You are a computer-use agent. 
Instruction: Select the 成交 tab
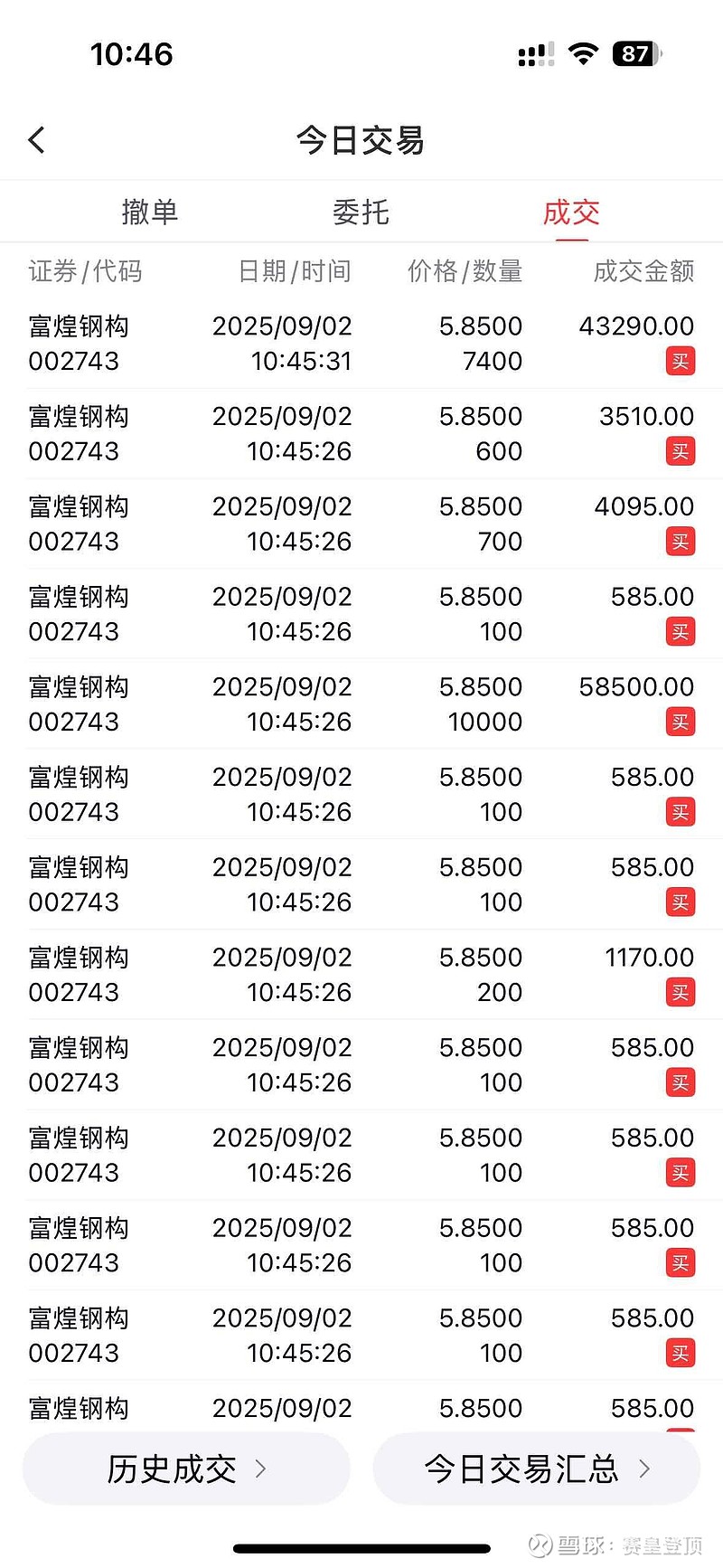[571, 213]
